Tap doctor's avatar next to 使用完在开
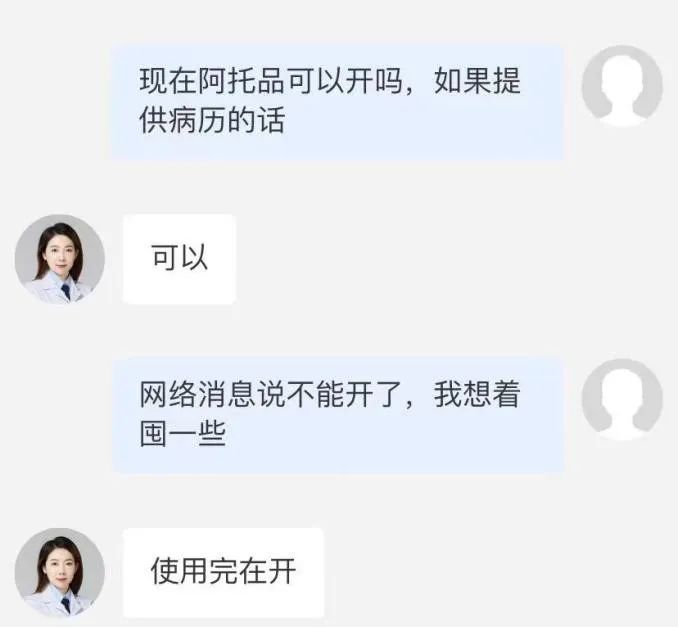 (x=60, y=573)
